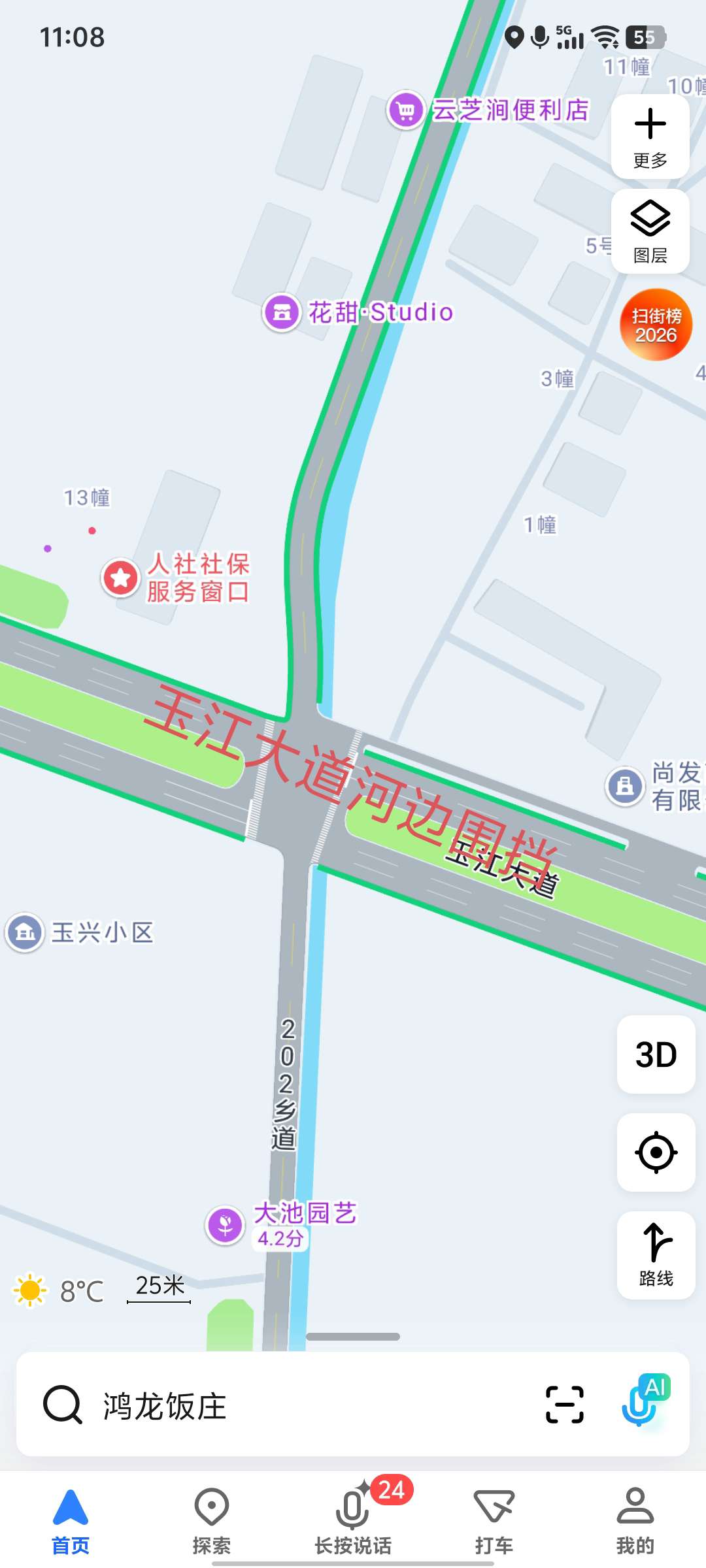706x1568 pixels.
Task: Select 云芝涧便利店 marker on the map
Action: [x=406, y=110]
